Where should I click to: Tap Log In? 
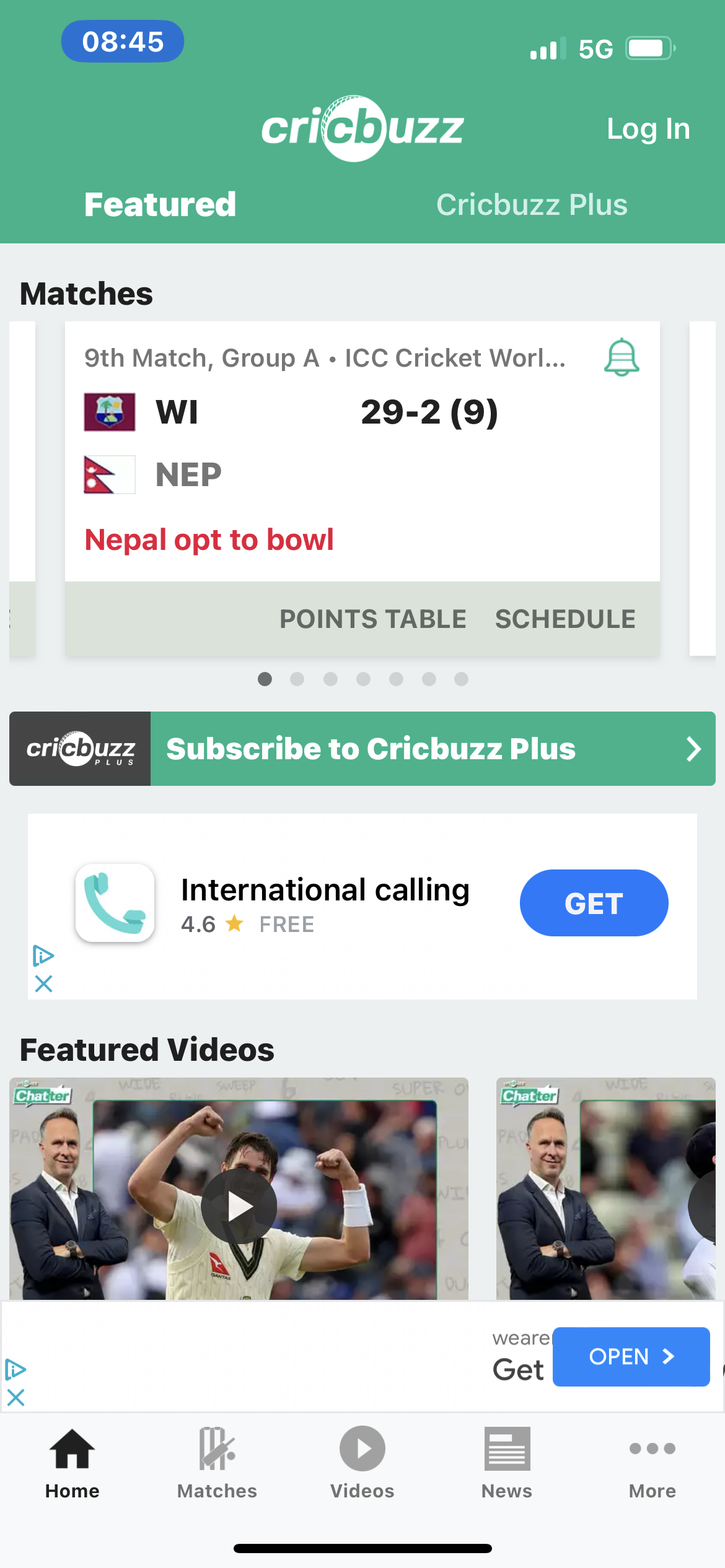click(x=648, y=129)
